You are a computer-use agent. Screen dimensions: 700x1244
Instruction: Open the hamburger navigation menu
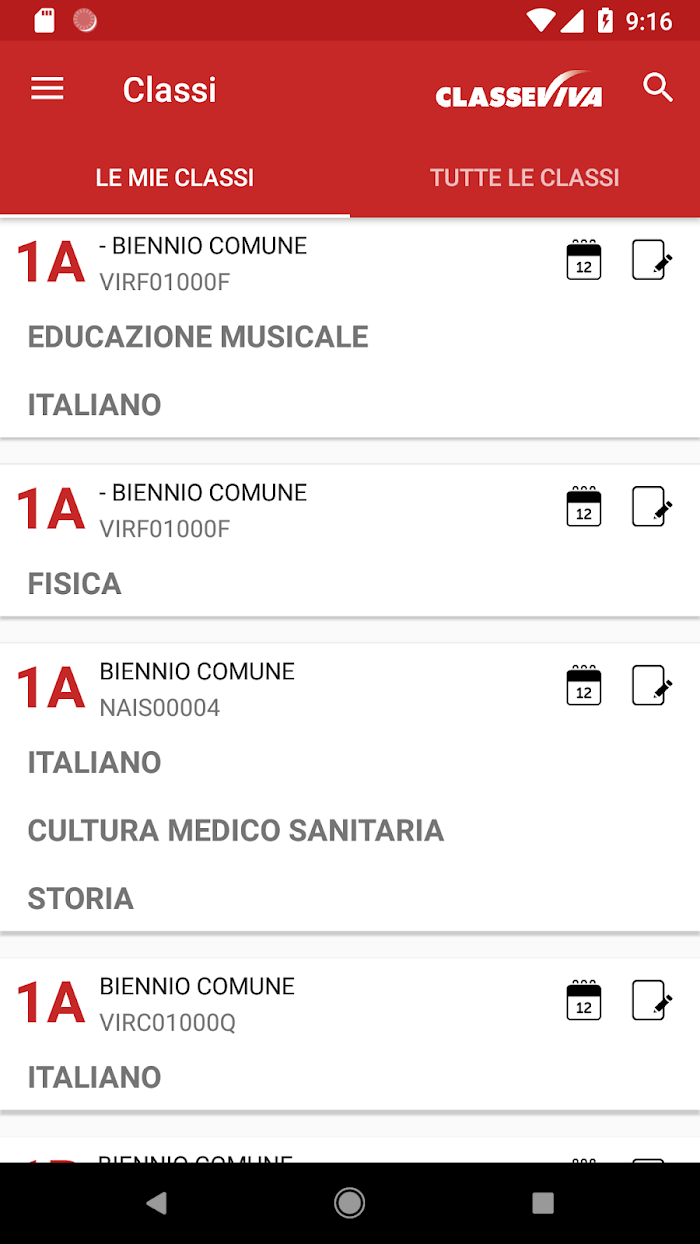[x=47, y=89]
